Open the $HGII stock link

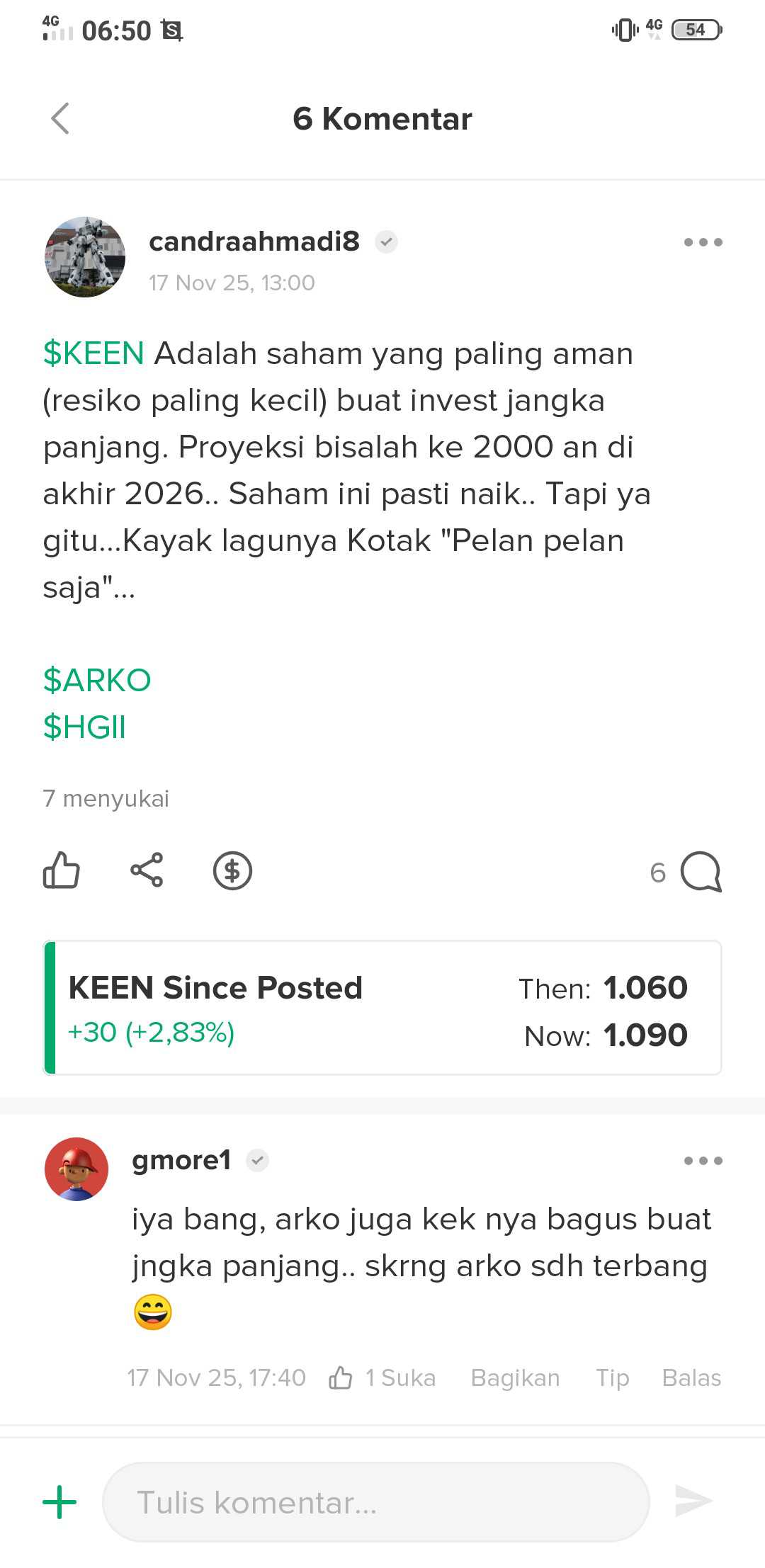[x=84, y=727]
